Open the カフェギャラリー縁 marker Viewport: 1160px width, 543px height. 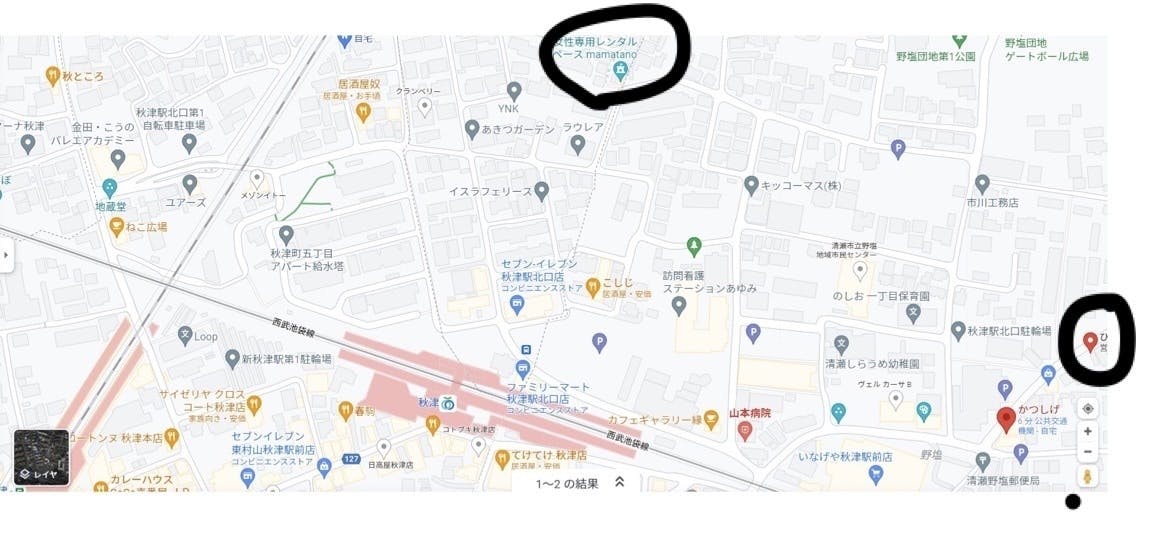click(x=711, y=420)
